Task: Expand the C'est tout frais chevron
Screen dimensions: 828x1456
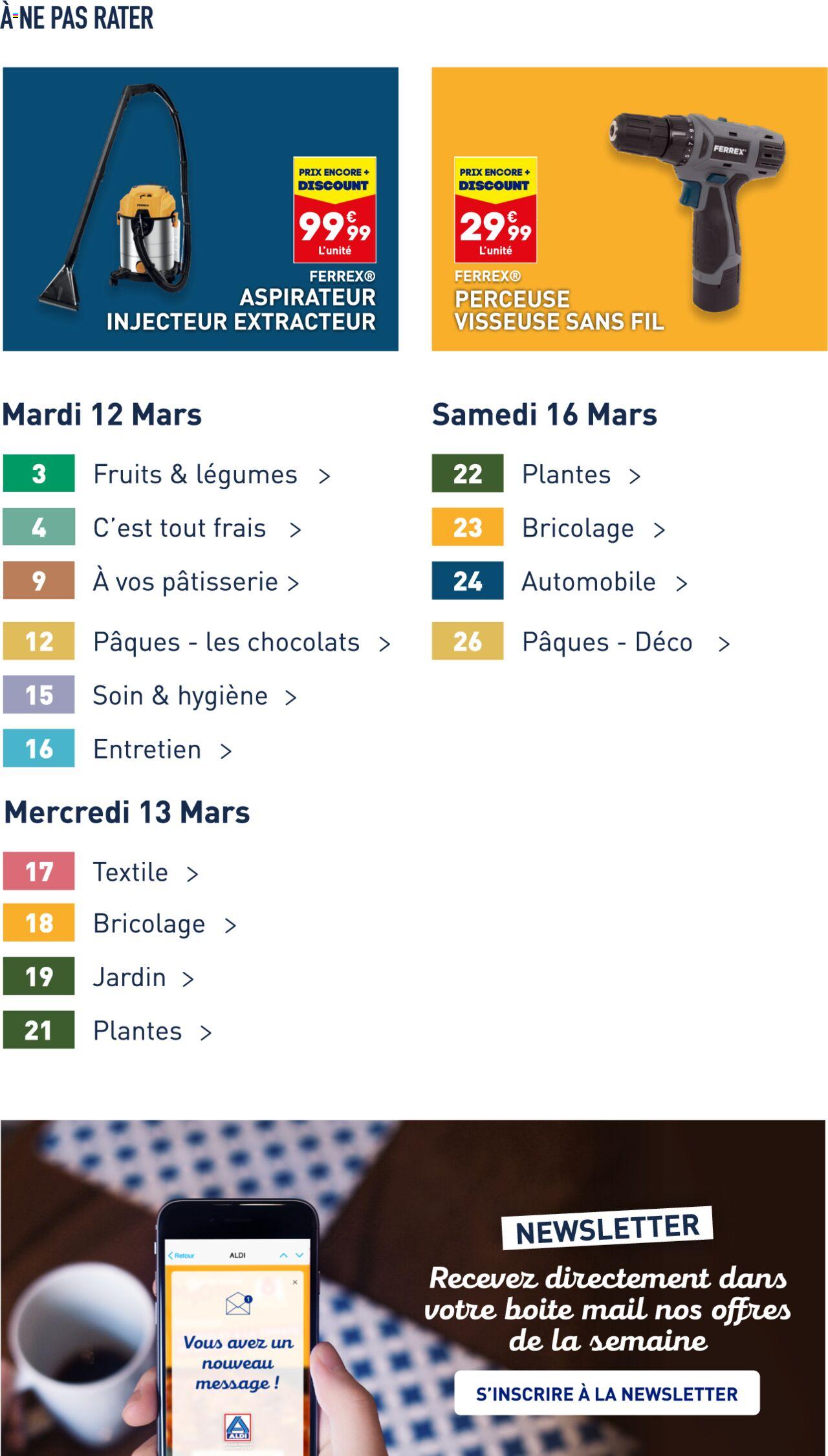Action: pyautogui.click(x=297, y=529)
